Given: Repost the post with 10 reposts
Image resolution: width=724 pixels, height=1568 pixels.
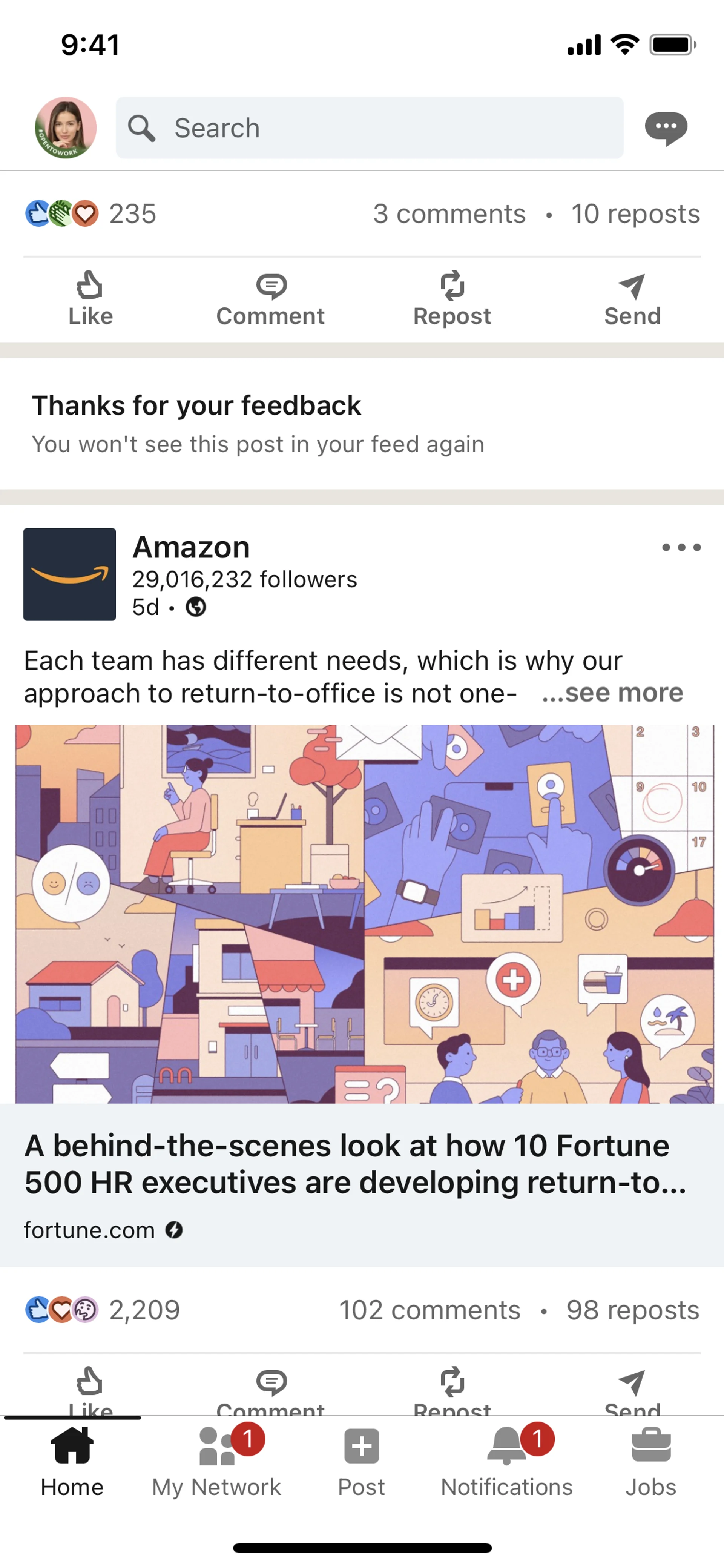Looking at the screenshot, I should pos(452,298).
